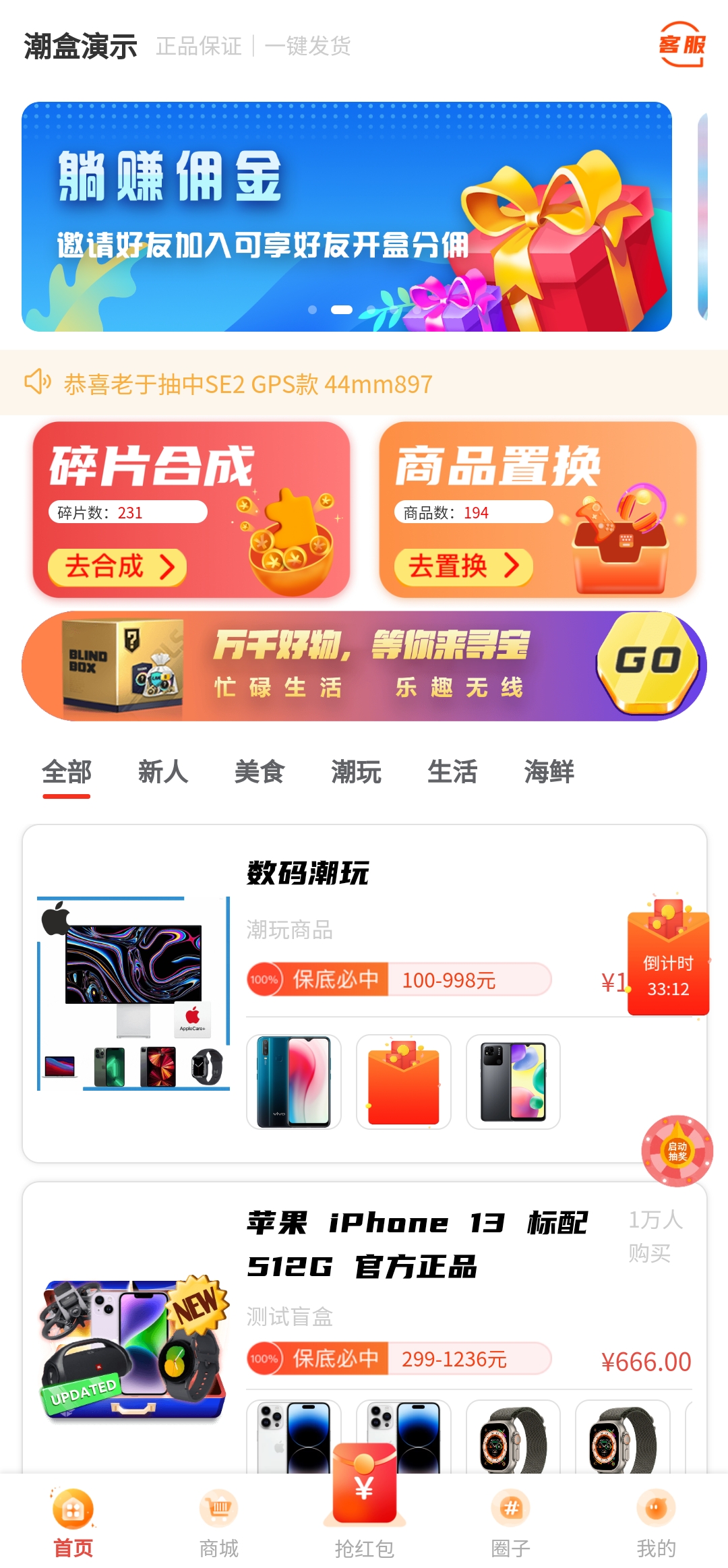Select the 全部 category tab
Screen dimensions: 728x1568
pos(67,773)
